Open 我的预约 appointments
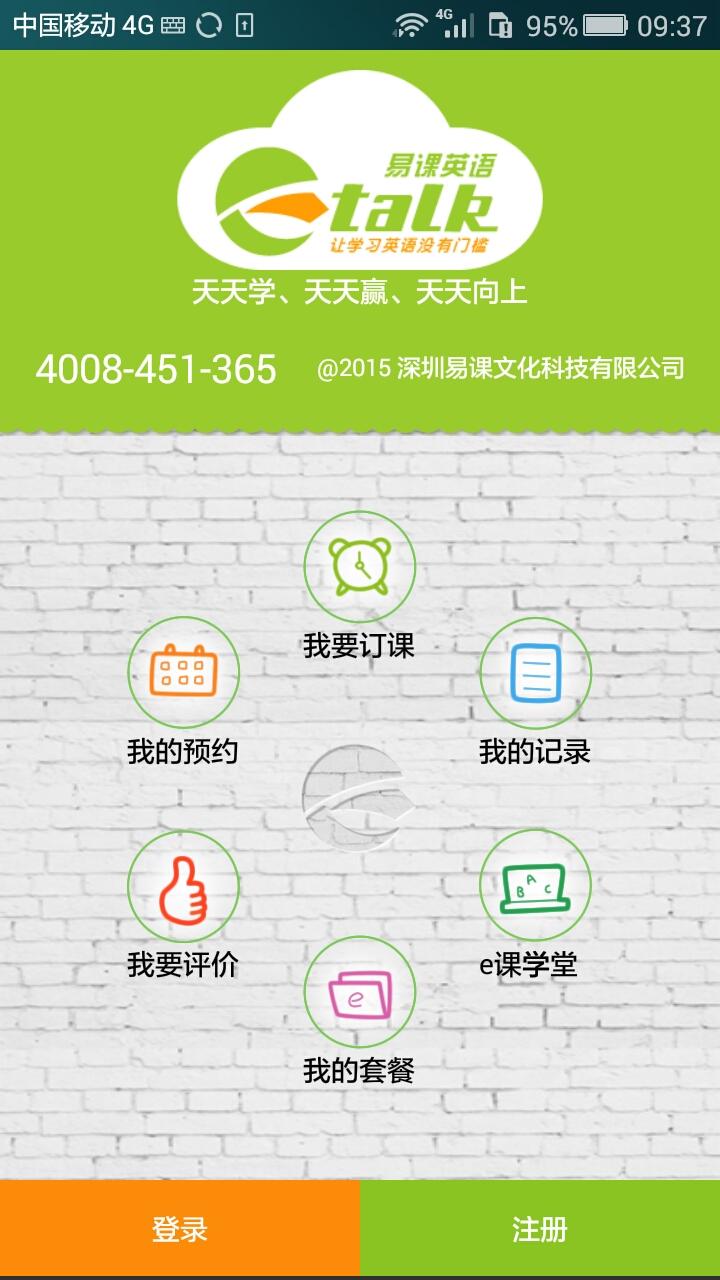The height and width of the screenshot is (1280, 720). click(183, 673)
